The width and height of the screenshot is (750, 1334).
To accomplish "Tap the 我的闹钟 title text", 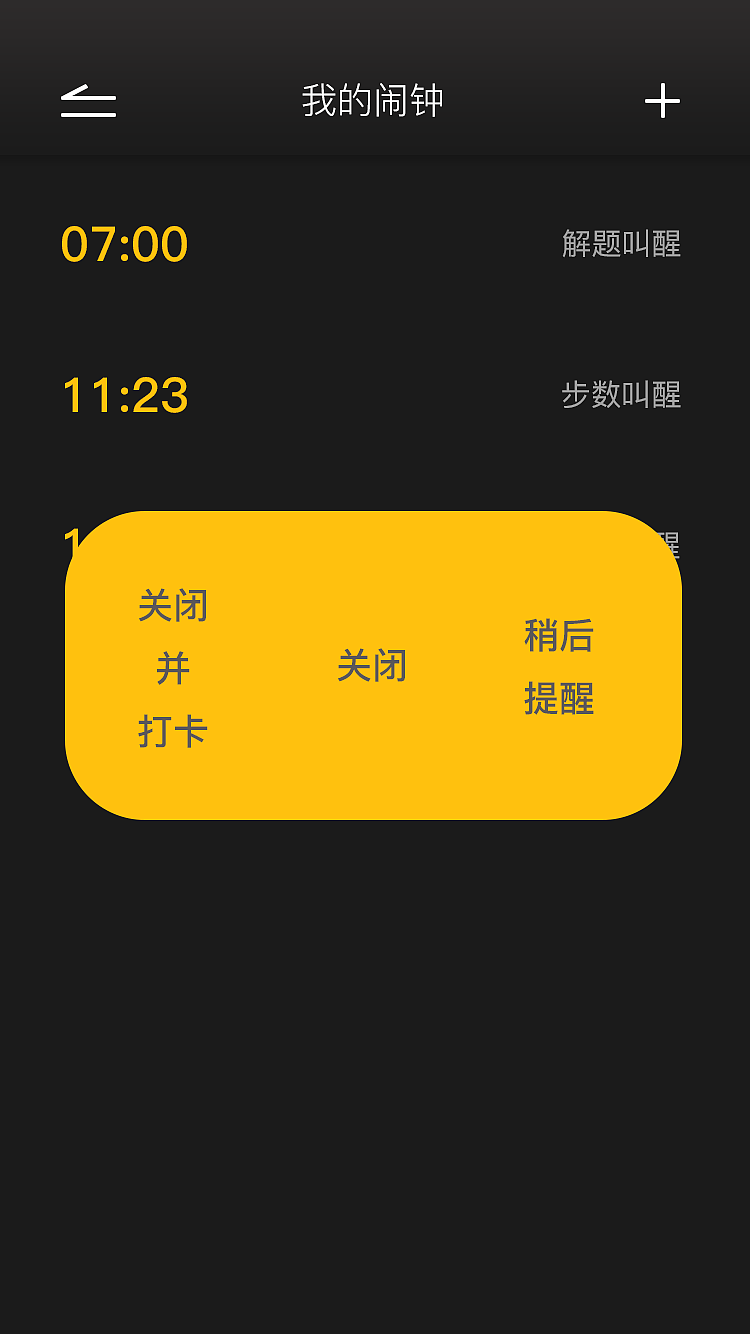I will point(373,101).
